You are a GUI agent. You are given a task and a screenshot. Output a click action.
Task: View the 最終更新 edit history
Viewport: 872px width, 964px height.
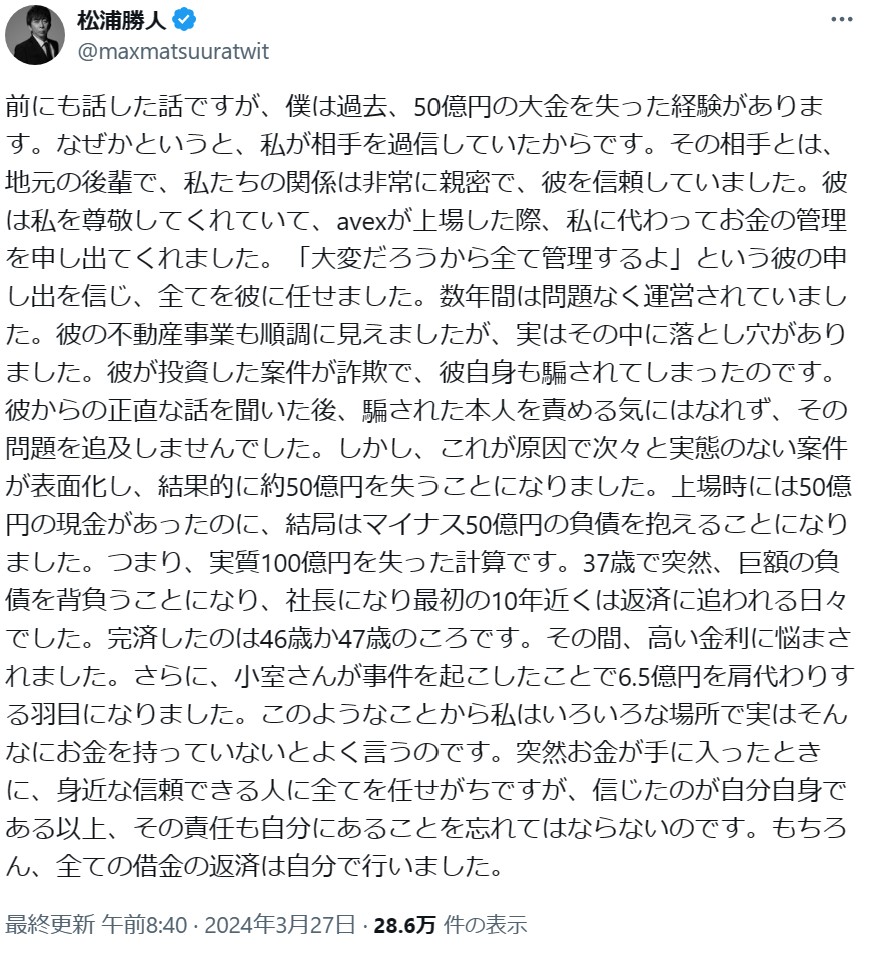pos(51,925)
